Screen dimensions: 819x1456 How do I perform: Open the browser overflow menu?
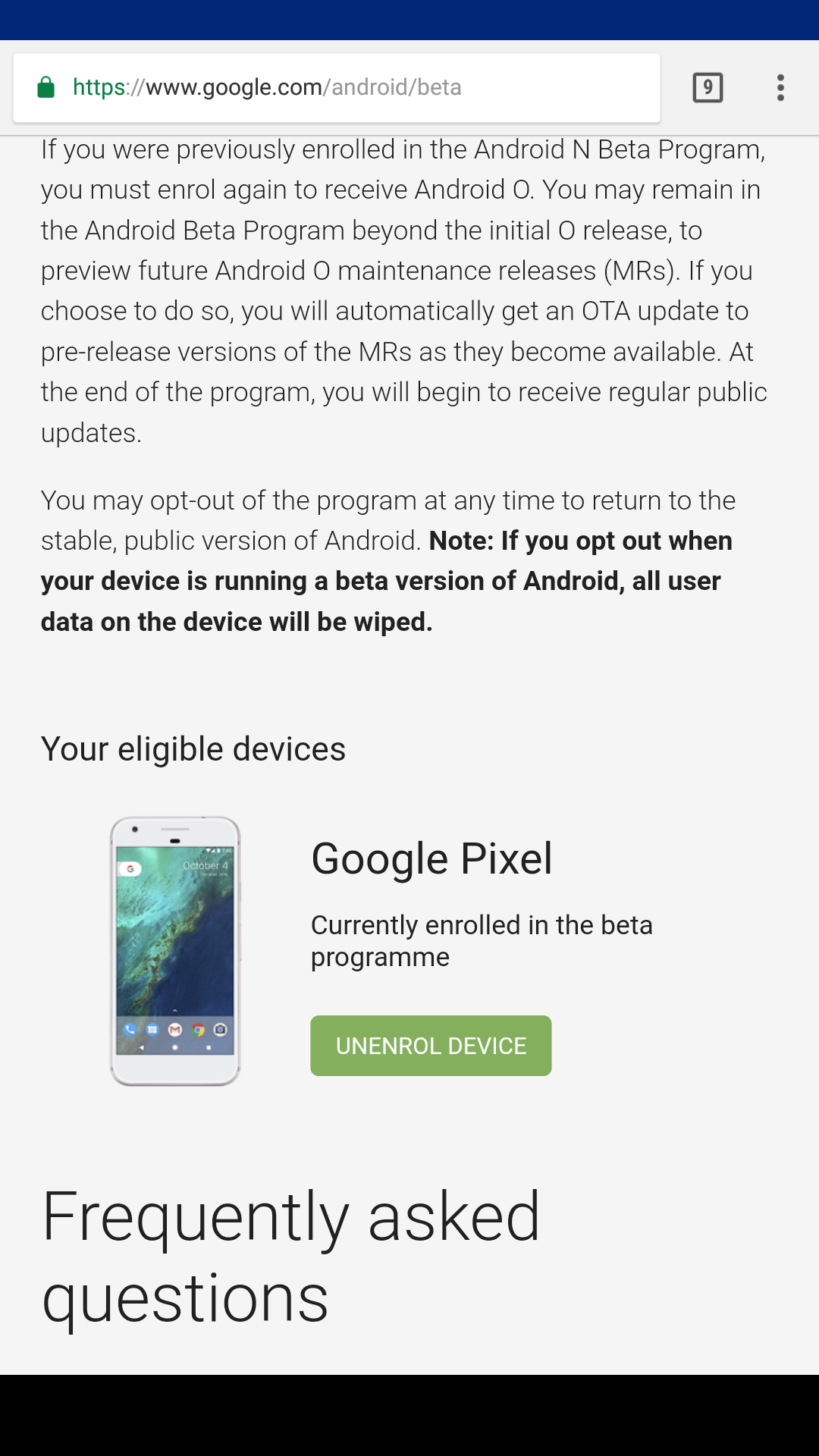780,87
